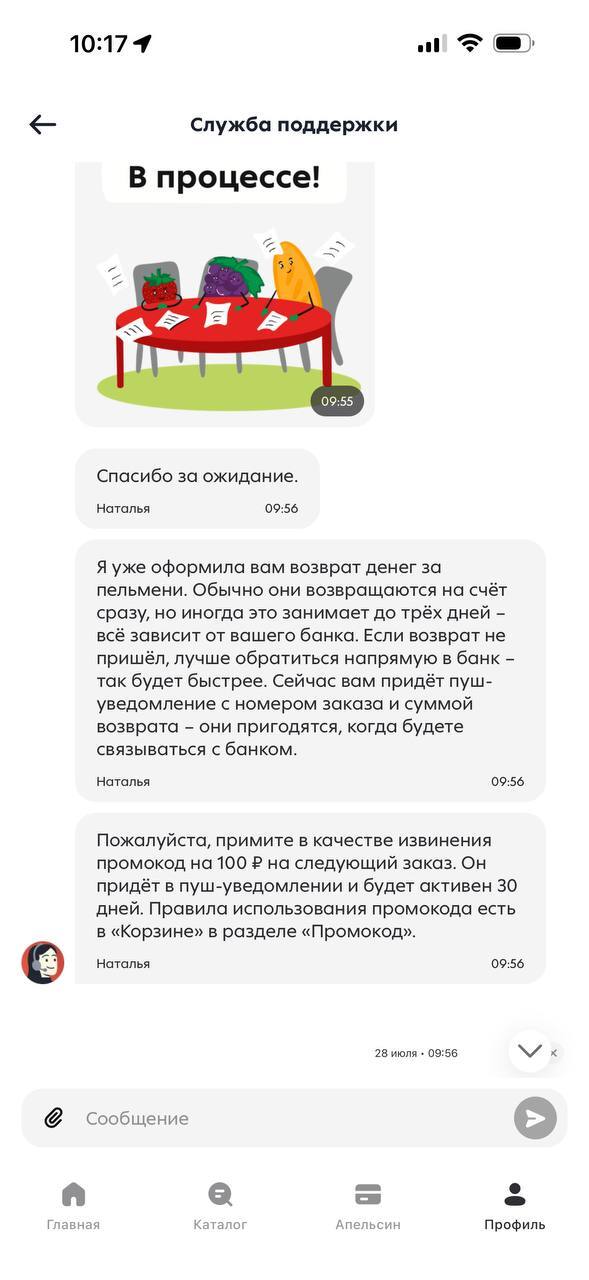
Task: Jump to latest messages with down chevron
Action: click(x=530, y=1051)
